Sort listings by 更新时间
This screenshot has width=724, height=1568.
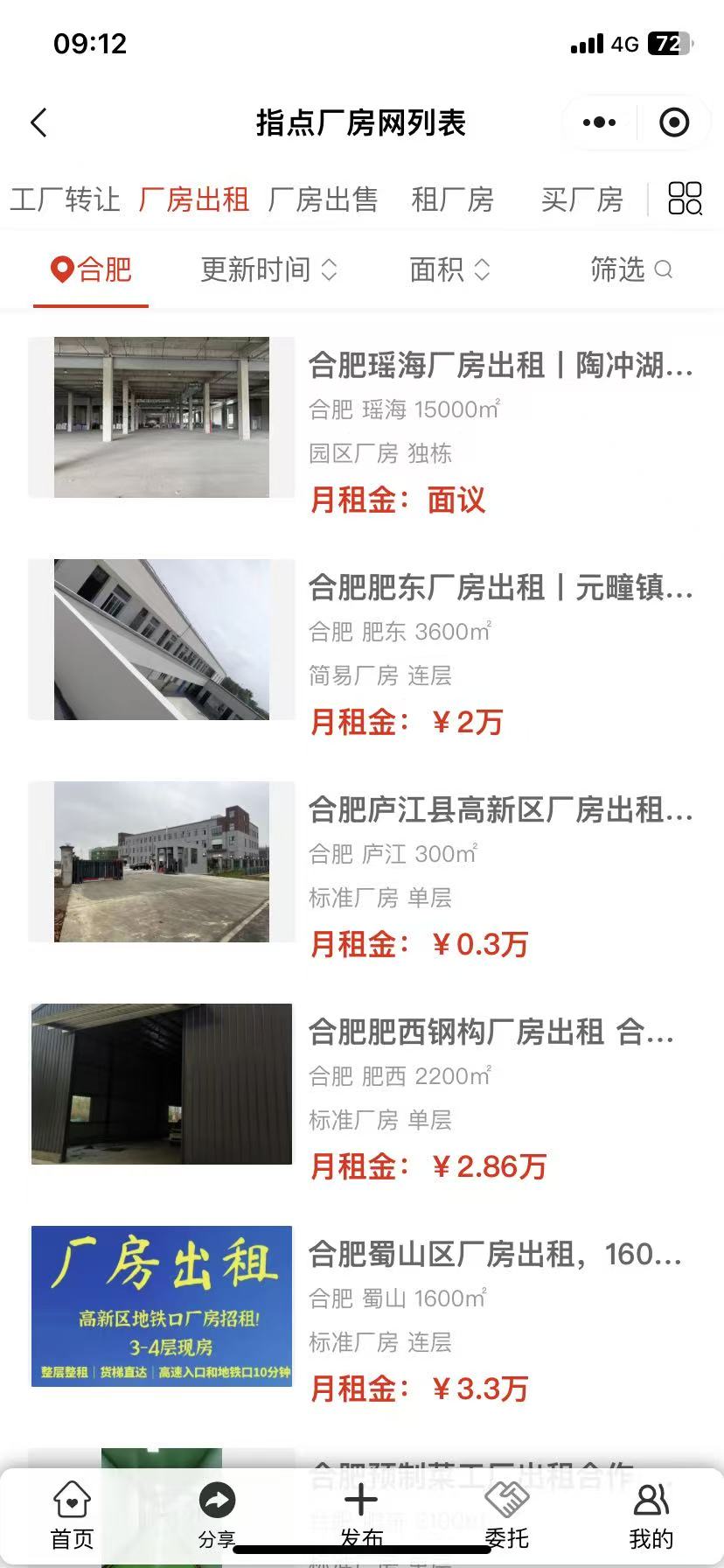(268, 269)
